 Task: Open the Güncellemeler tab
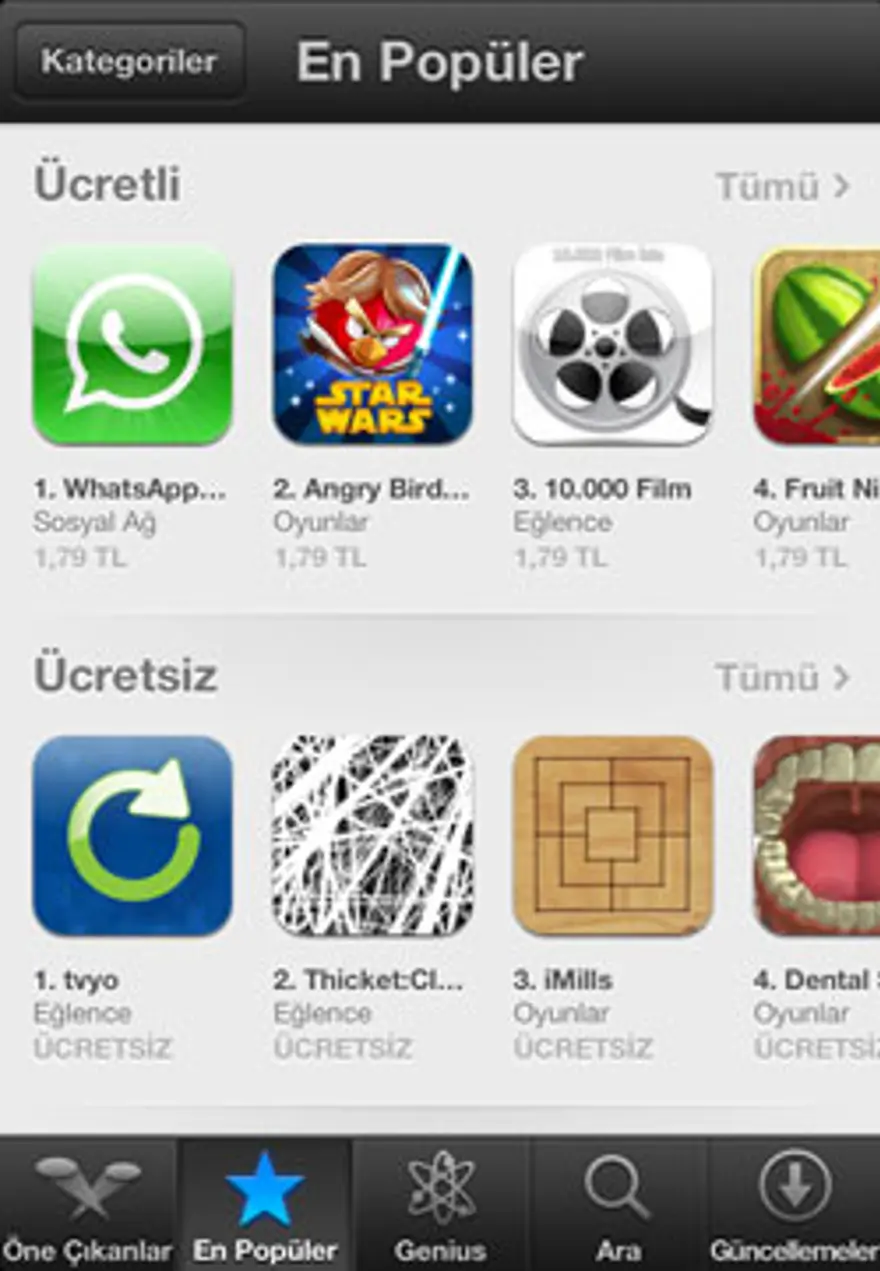pyautogui.click(x=794, y=1205)
